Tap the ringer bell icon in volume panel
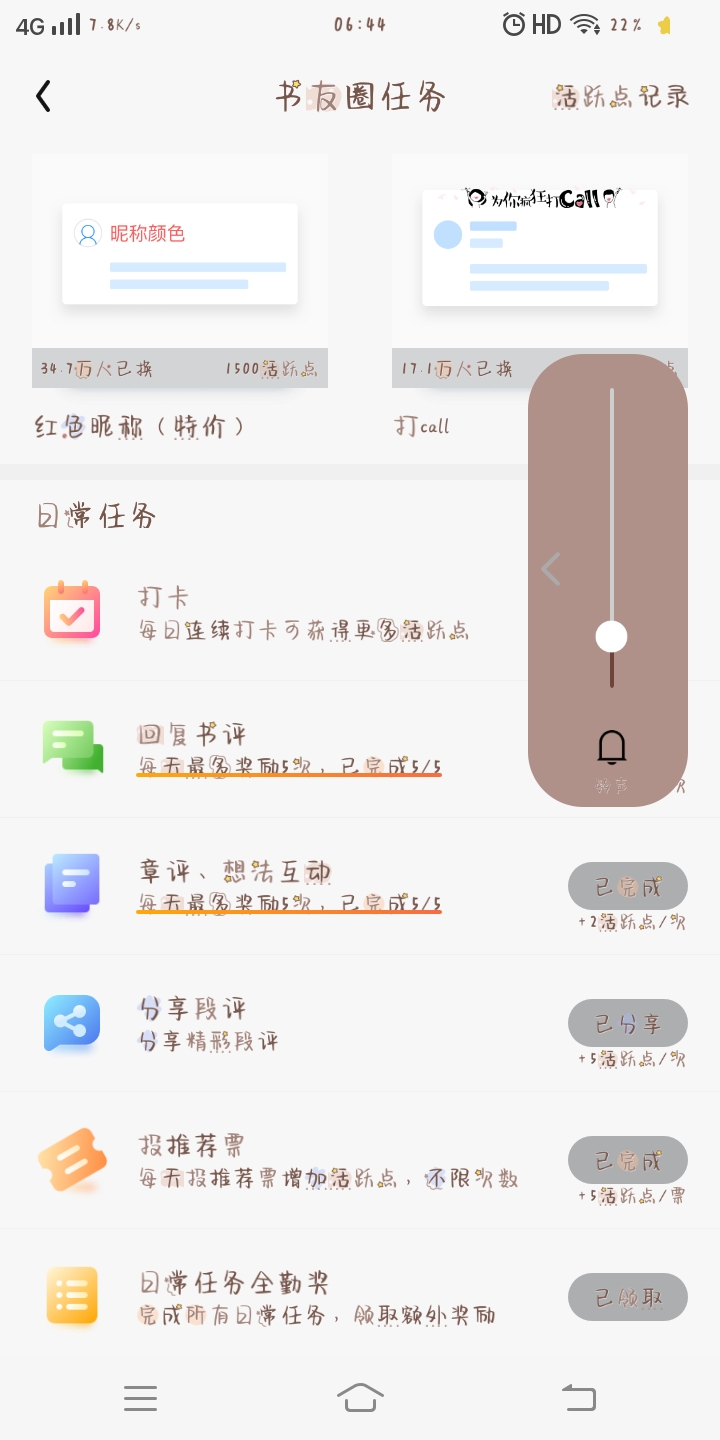Image resolution: width=720 pixels, height=1440 pixels. [x=611, y=747]
